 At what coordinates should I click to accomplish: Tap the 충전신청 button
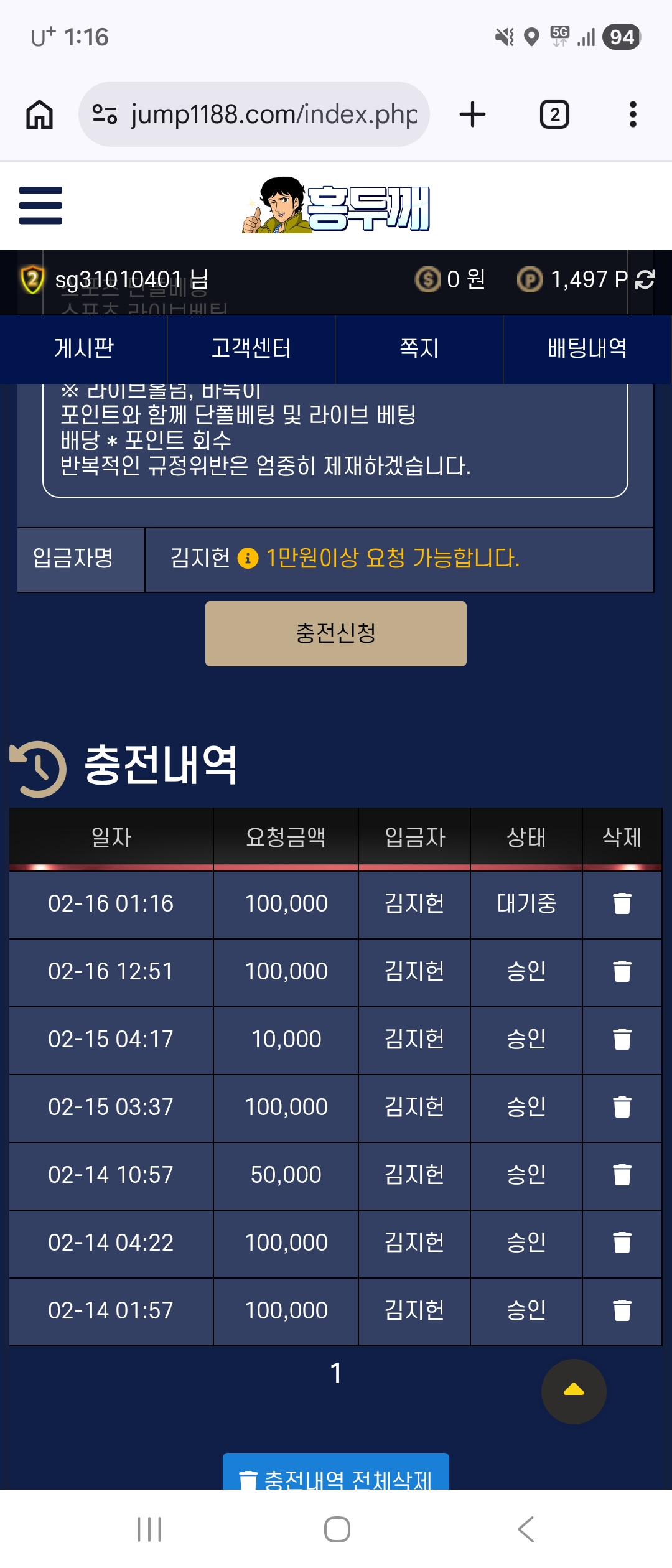point(336,633)
